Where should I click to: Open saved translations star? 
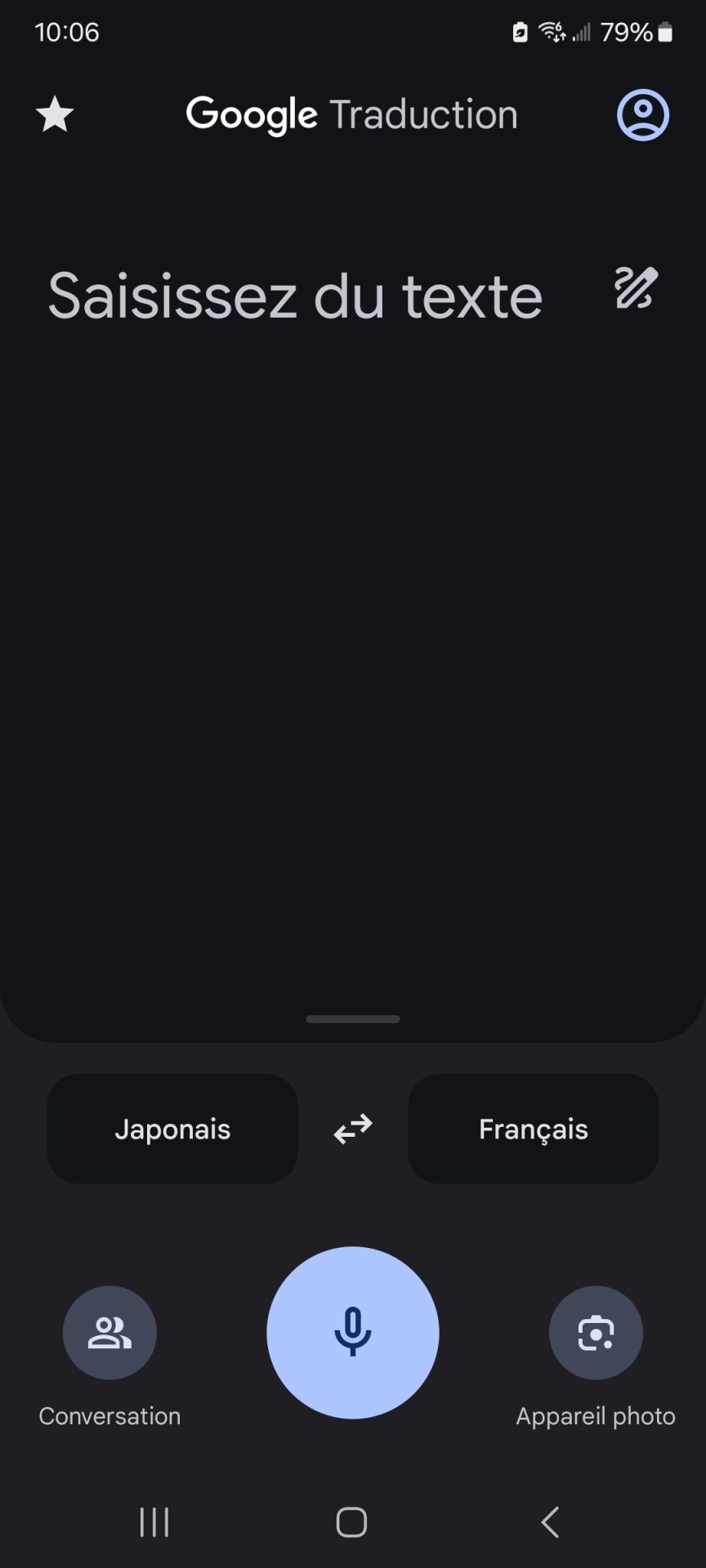[55, 114]
